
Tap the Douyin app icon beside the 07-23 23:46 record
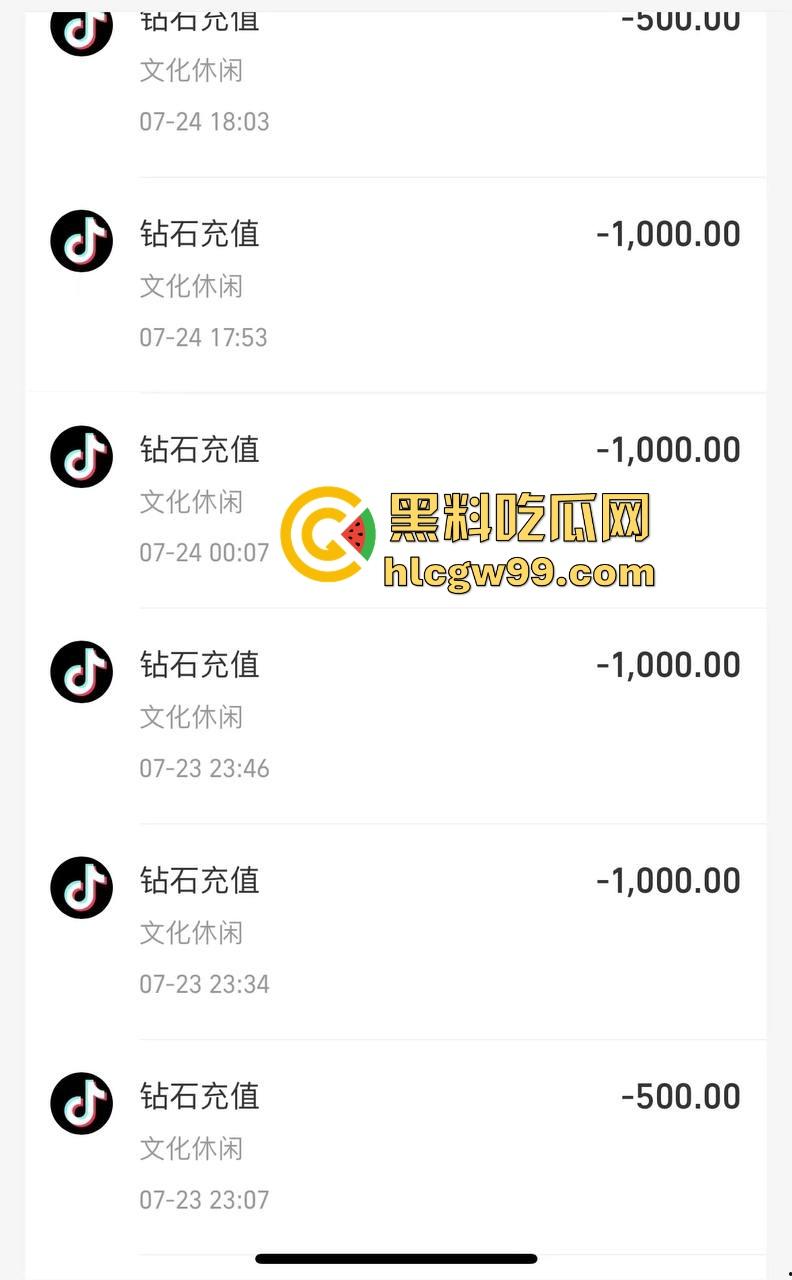(x=81, y=671)
